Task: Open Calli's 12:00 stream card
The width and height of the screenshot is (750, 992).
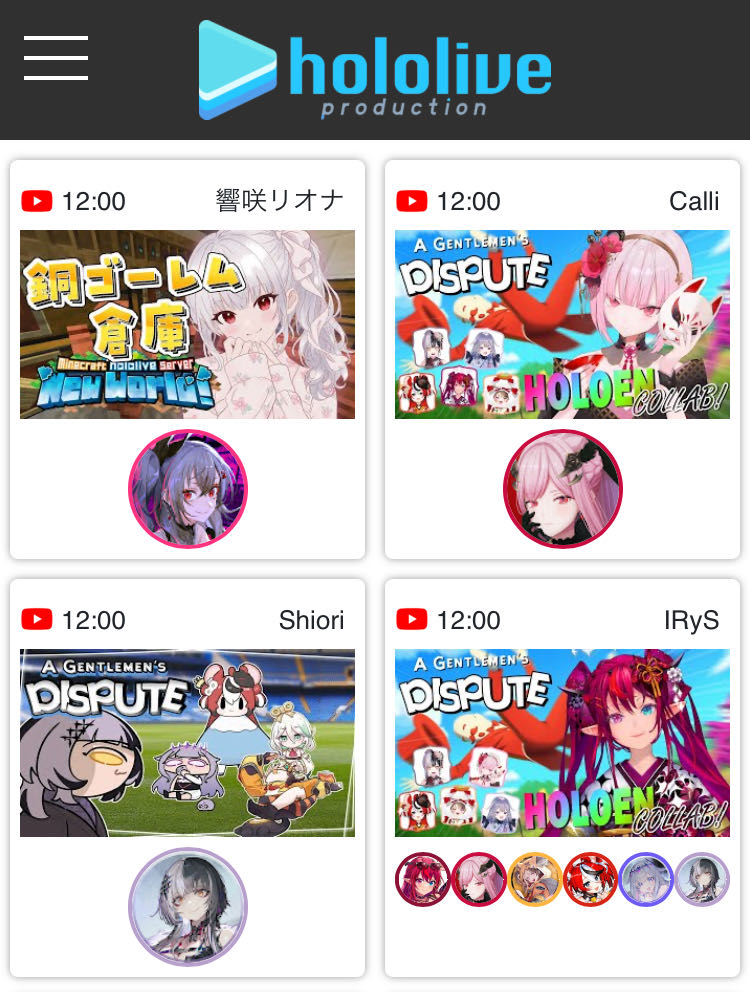Action: pyautogui.click(x=562, y=324)
